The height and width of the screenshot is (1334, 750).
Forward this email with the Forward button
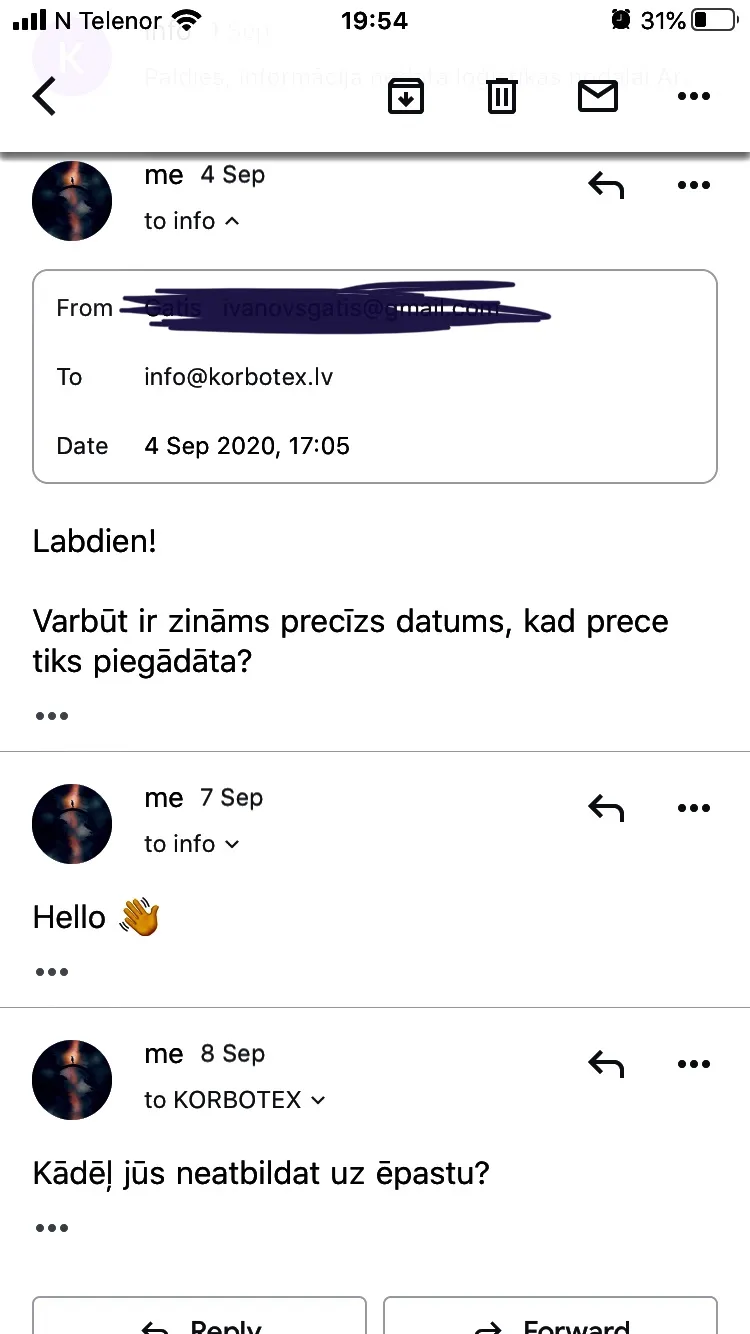click(x=550, y=1316)
